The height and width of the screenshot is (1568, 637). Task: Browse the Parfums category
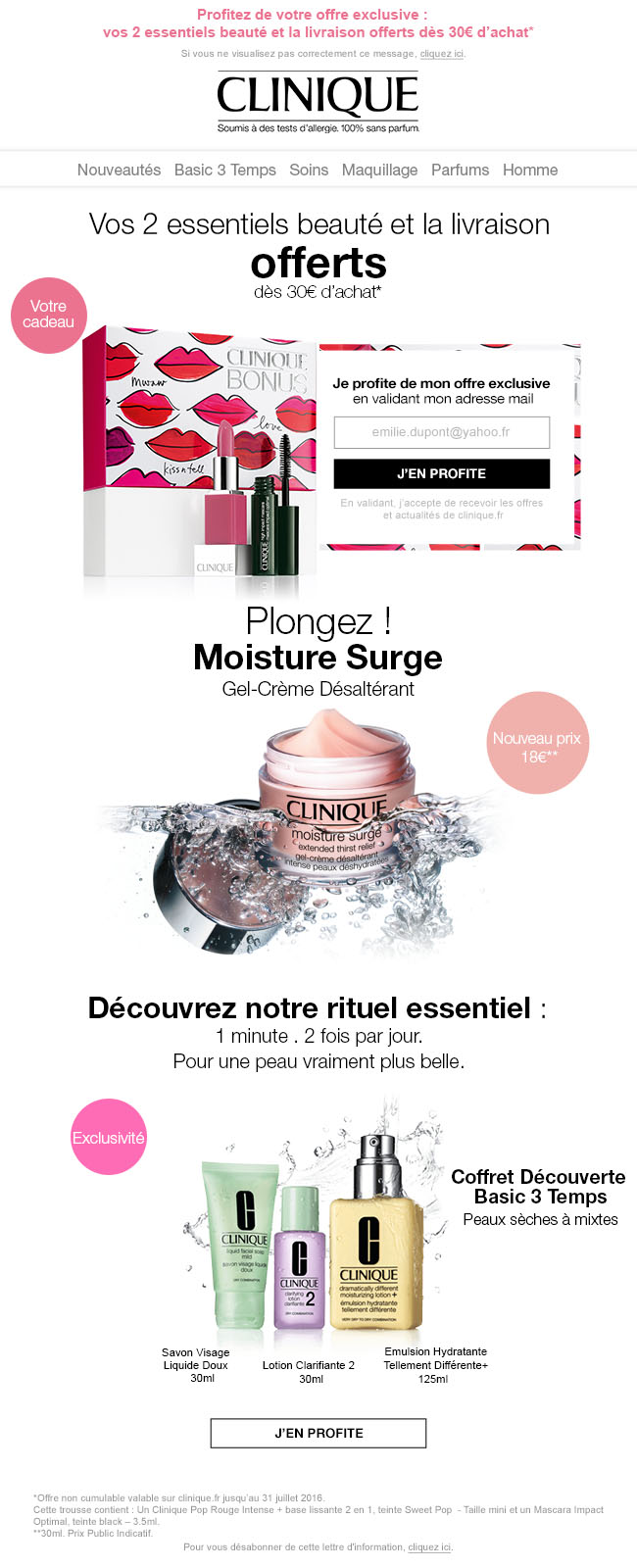tap(460, 170)
